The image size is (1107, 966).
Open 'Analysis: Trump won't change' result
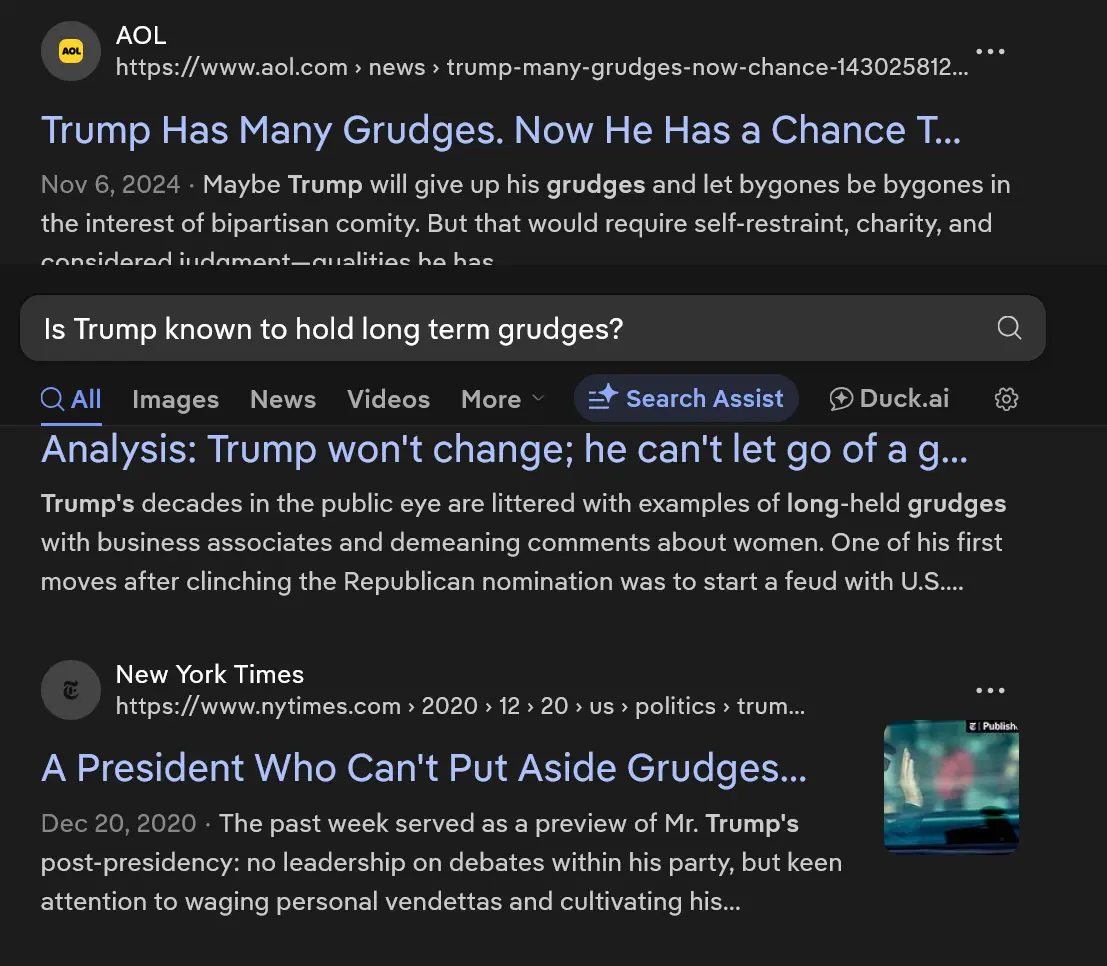click(504, 450)
